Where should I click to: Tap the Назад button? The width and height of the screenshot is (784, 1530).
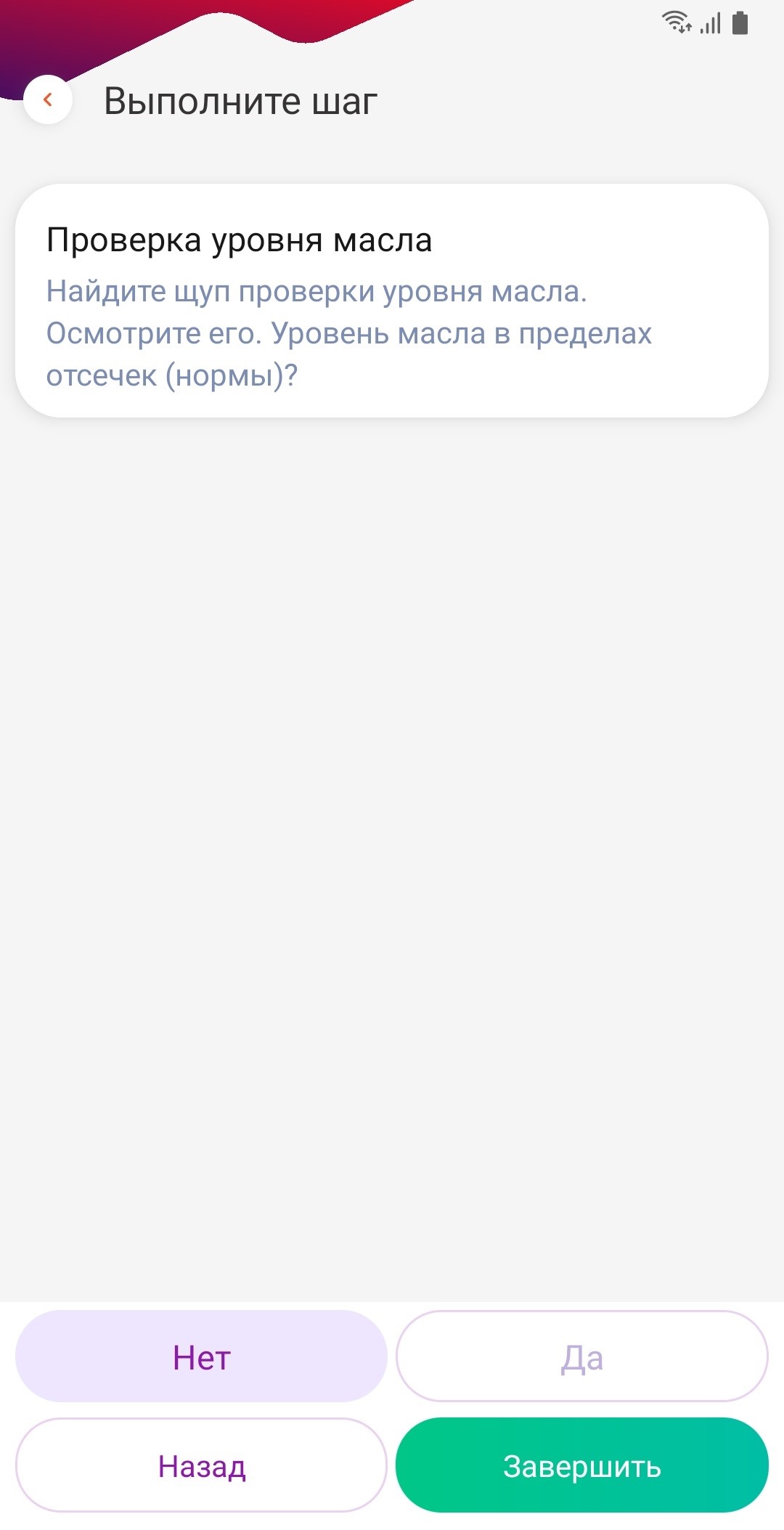coord(201,1465)
